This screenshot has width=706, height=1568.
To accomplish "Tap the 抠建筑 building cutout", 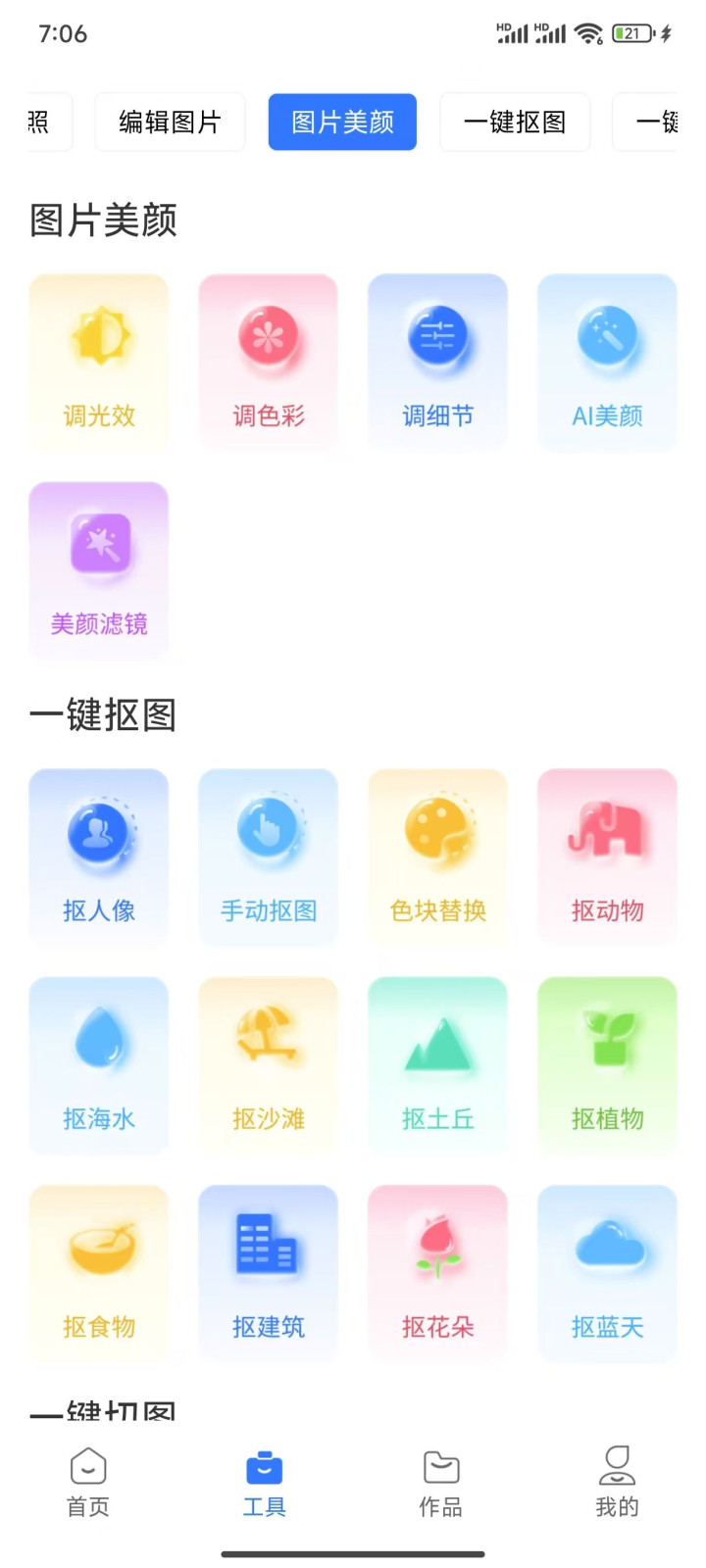I will [268, 1274].
